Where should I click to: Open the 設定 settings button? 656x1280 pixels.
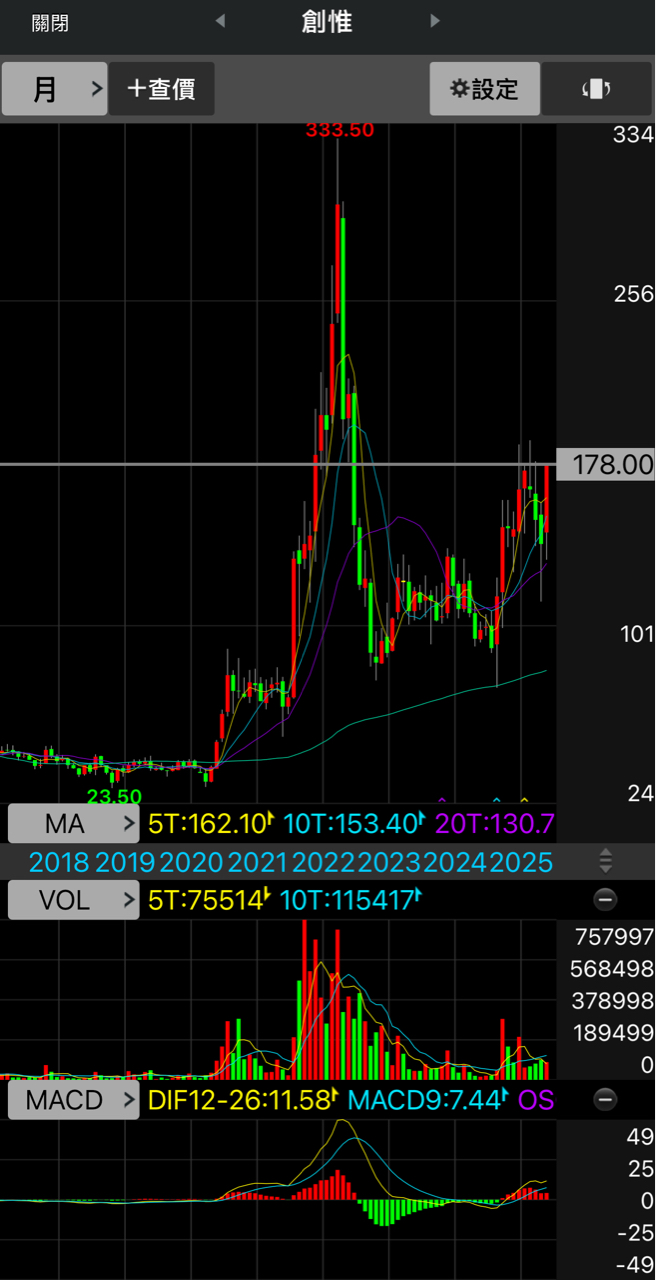pyautogui.click(x=485, y=89)
